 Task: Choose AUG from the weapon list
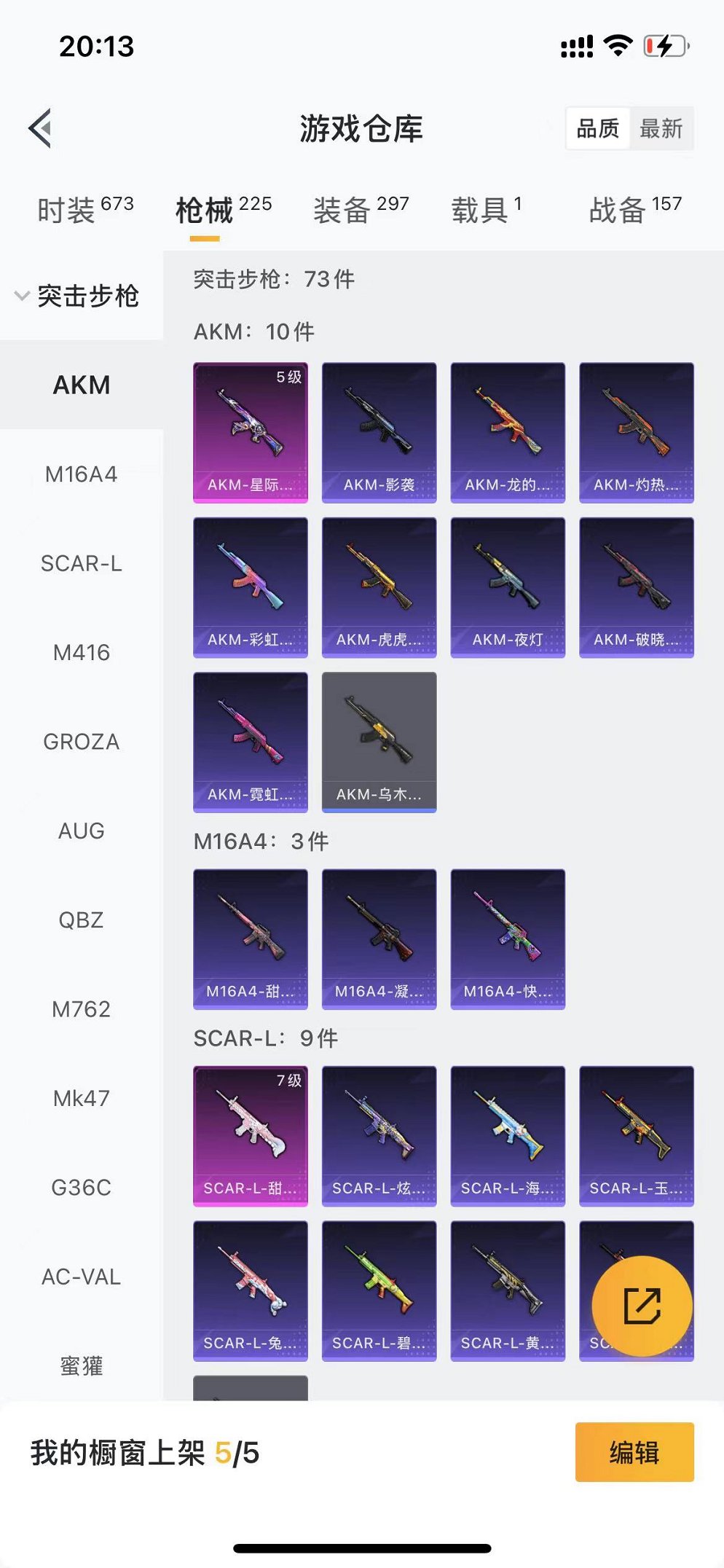[81, 831]
